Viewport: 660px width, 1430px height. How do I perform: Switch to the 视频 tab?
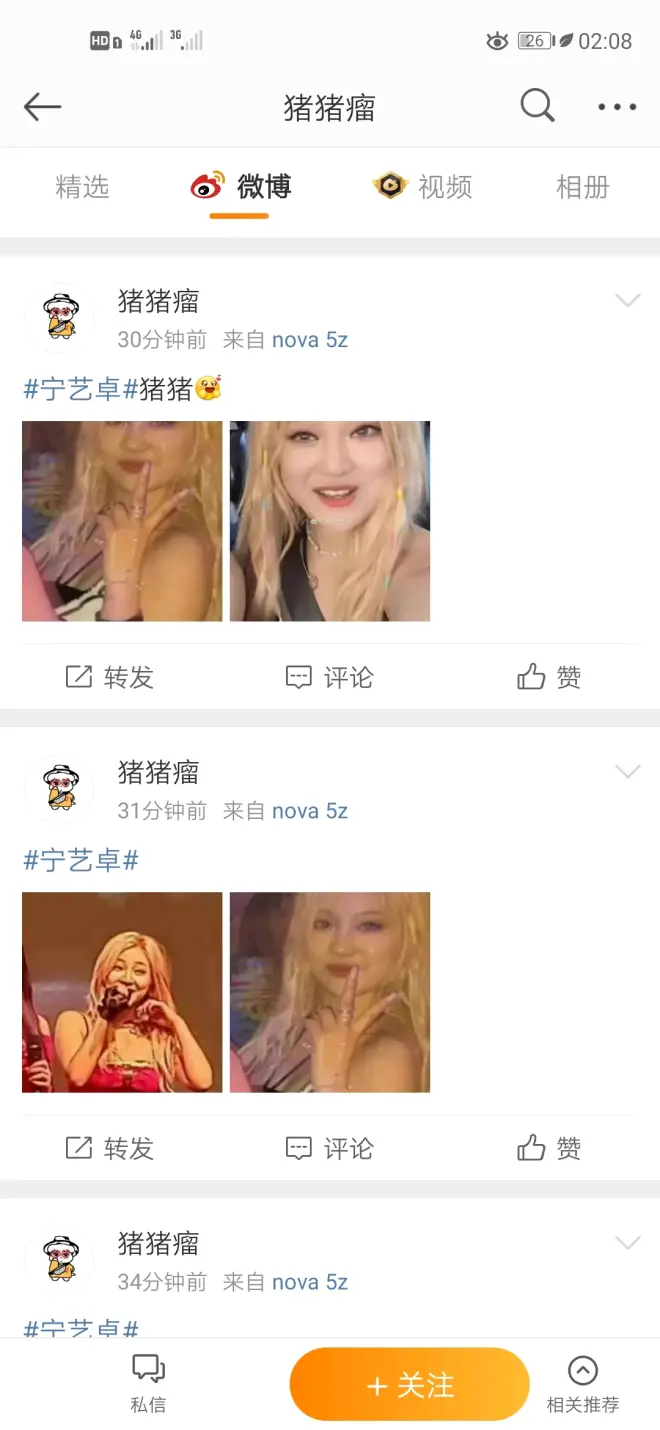[x=422, y=187]
